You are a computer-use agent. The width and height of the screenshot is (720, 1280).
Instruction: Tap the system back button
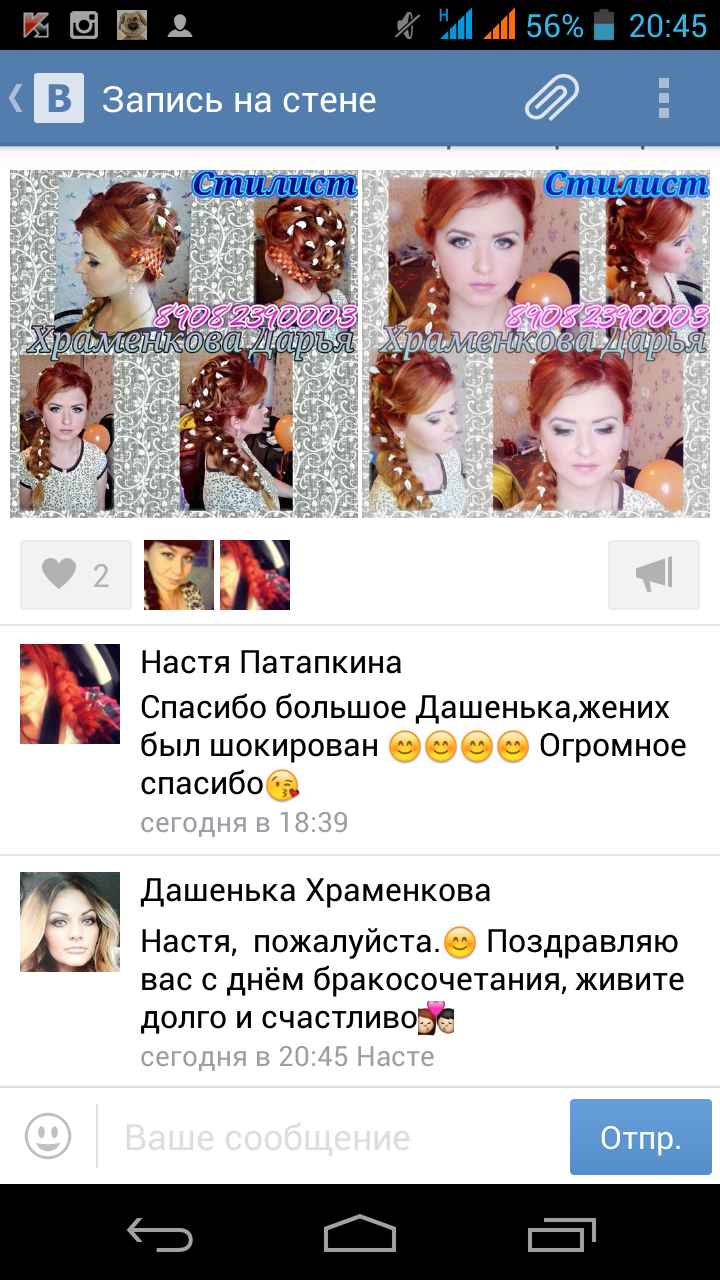click(160, 1234)
